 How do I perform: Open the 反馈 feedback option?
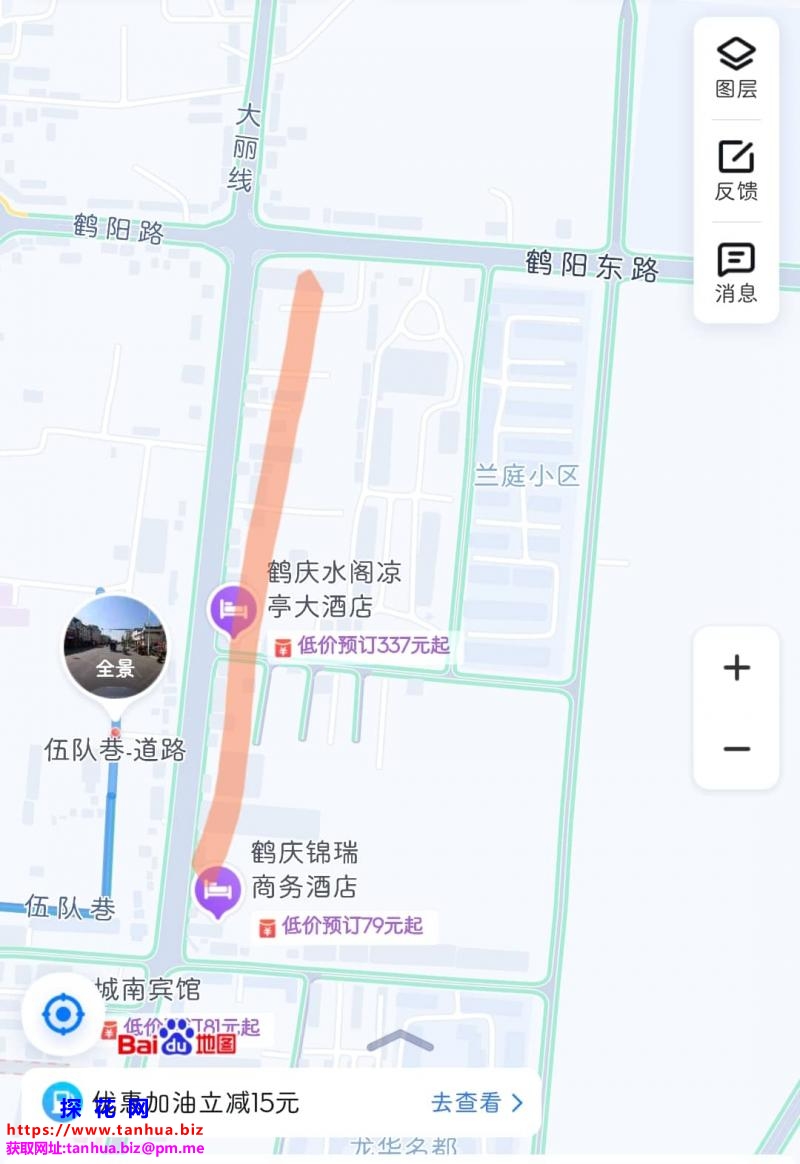click(x=736, y=170)
